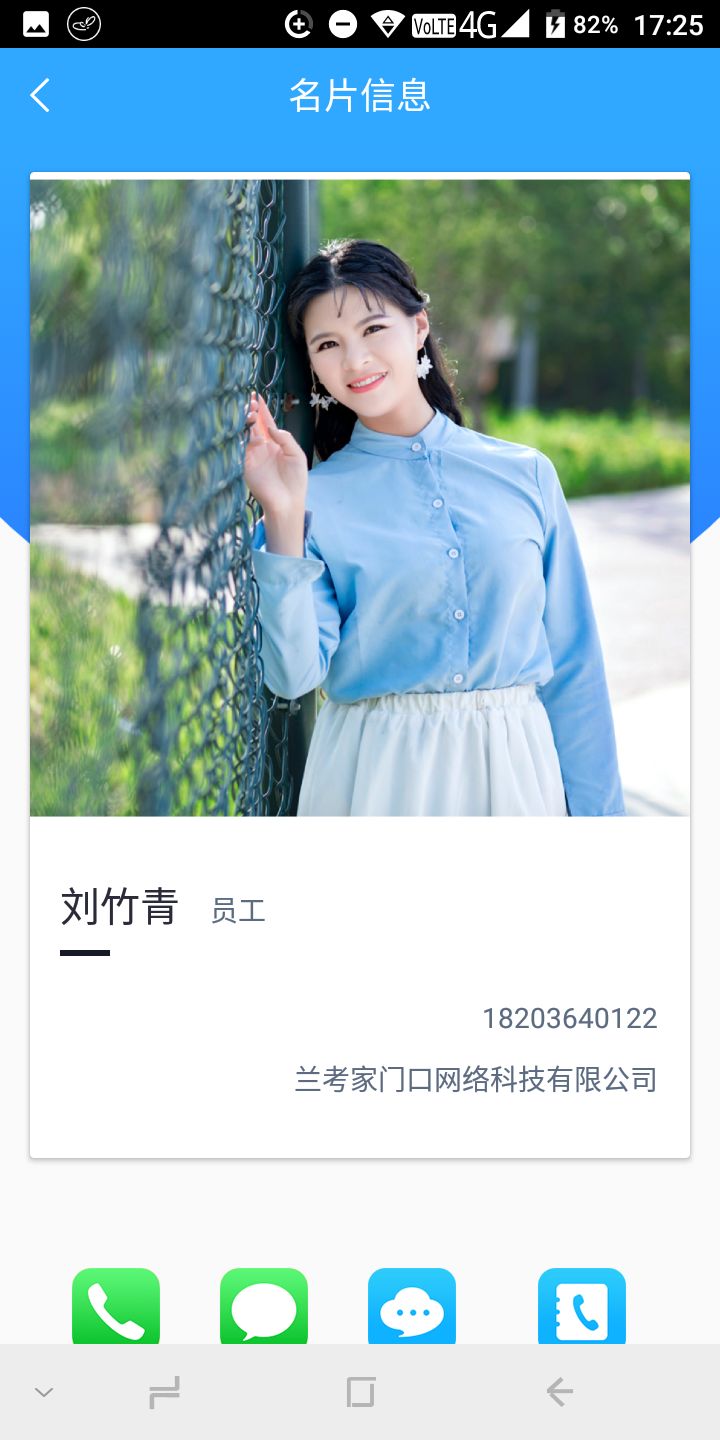The width and height of the screenshot is (720, 1440).
Task: Send an SMS with the green message icon
Action: 264,1306
